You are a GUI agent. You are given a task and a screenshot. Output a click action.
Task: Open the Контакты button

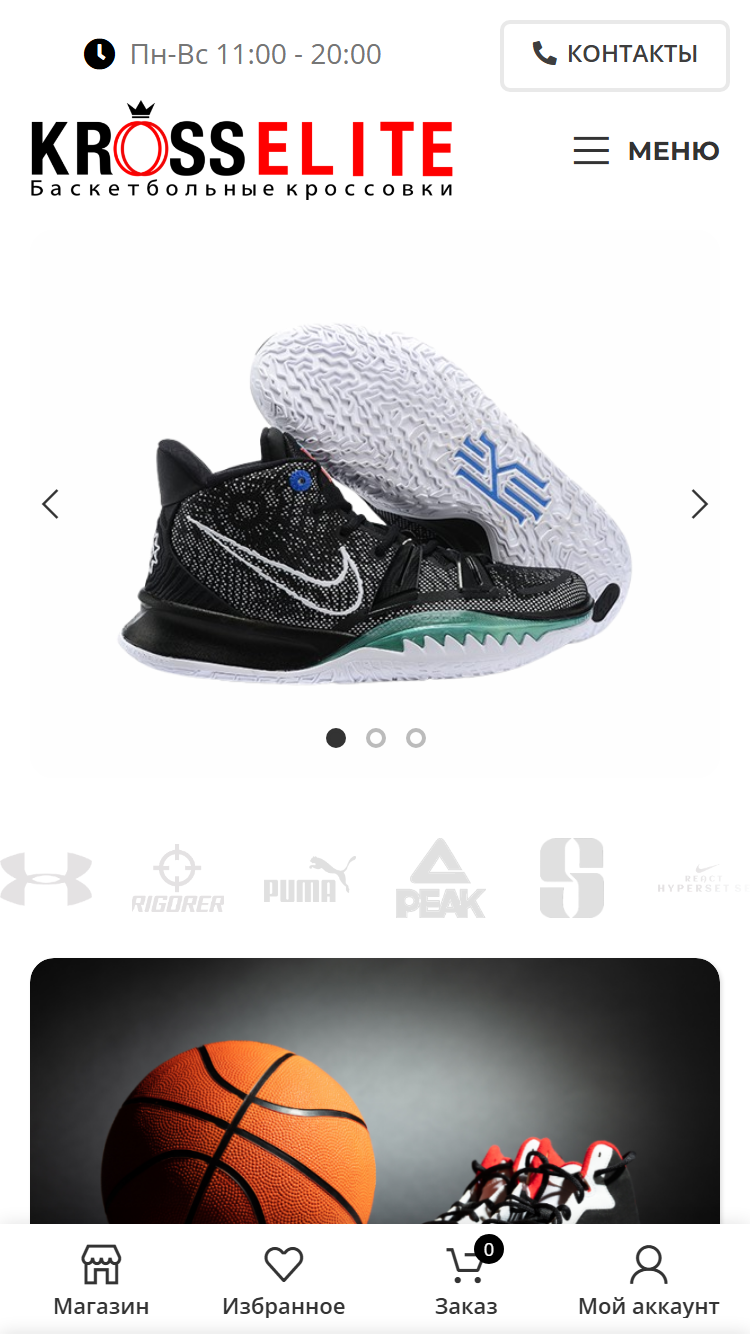tap(615, 55)
